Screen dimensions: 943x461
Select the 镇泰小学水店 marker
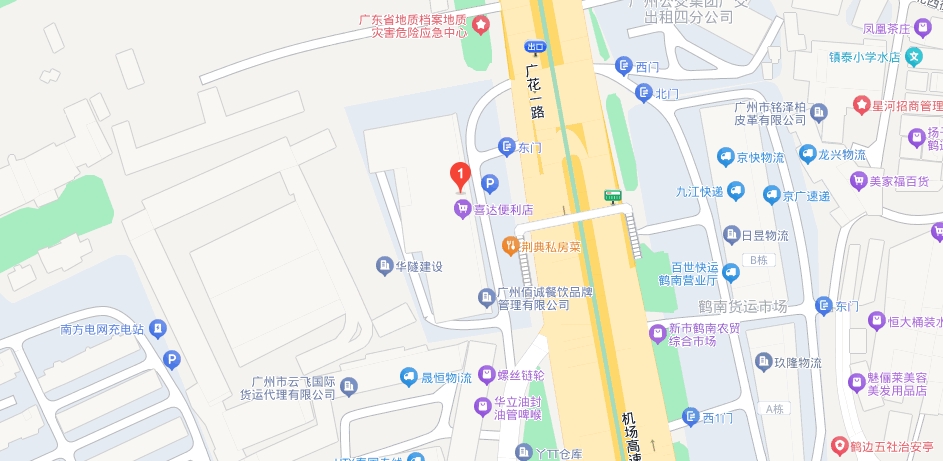(913, 57)
